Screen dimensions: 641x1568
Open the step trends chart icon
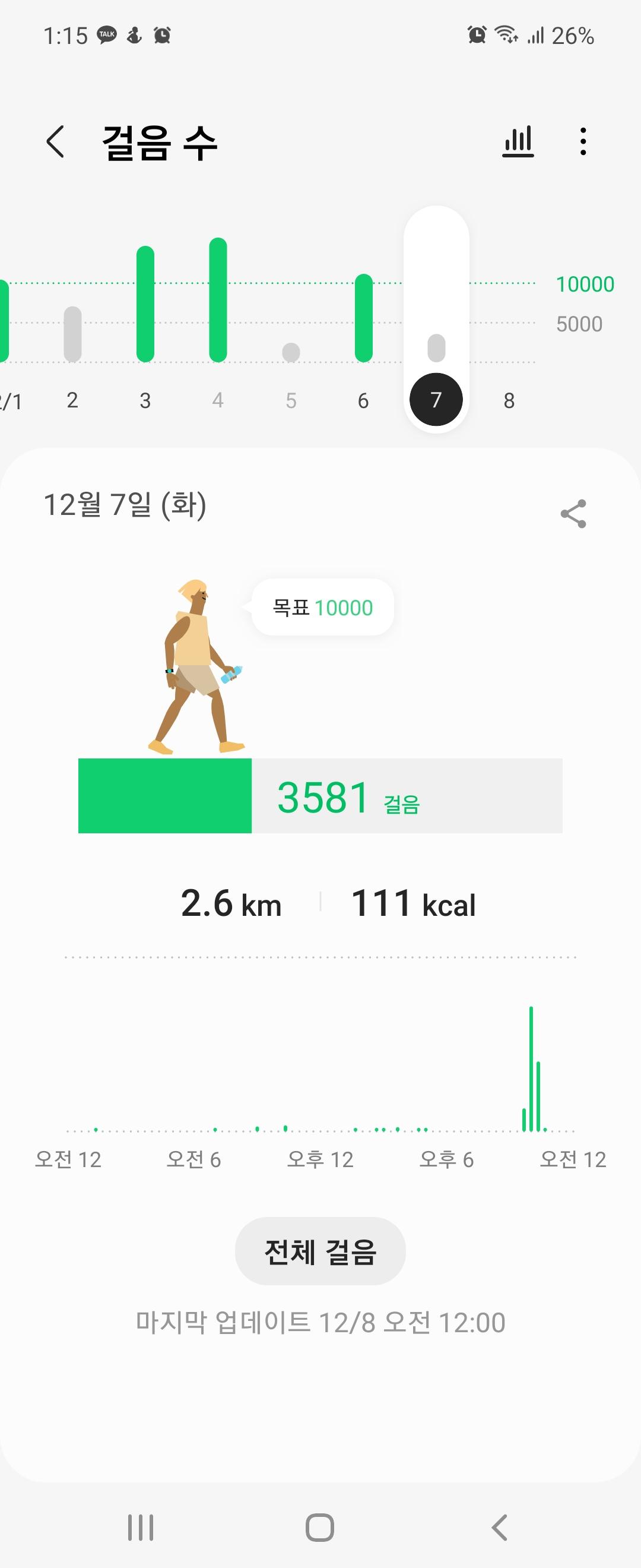click(x=518, y=143)
